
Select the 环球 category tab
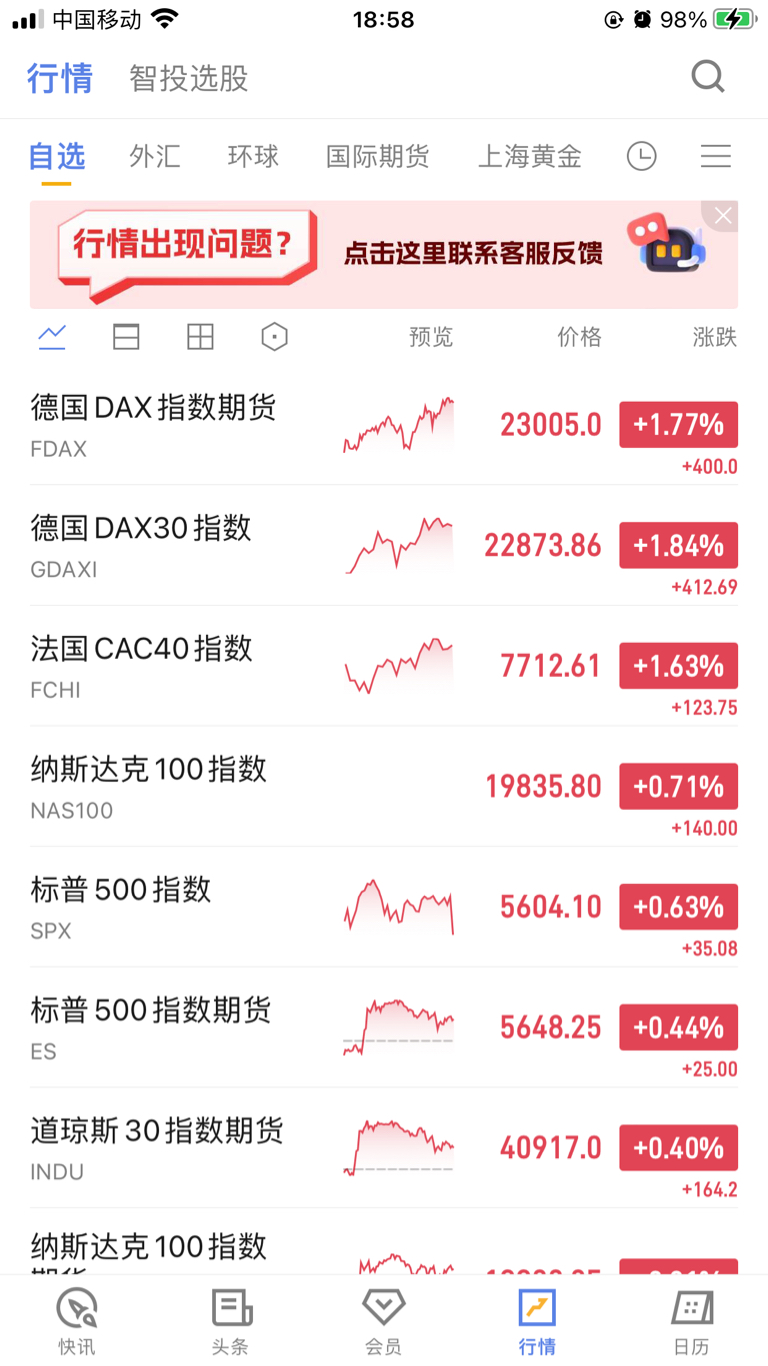point(253,156)
